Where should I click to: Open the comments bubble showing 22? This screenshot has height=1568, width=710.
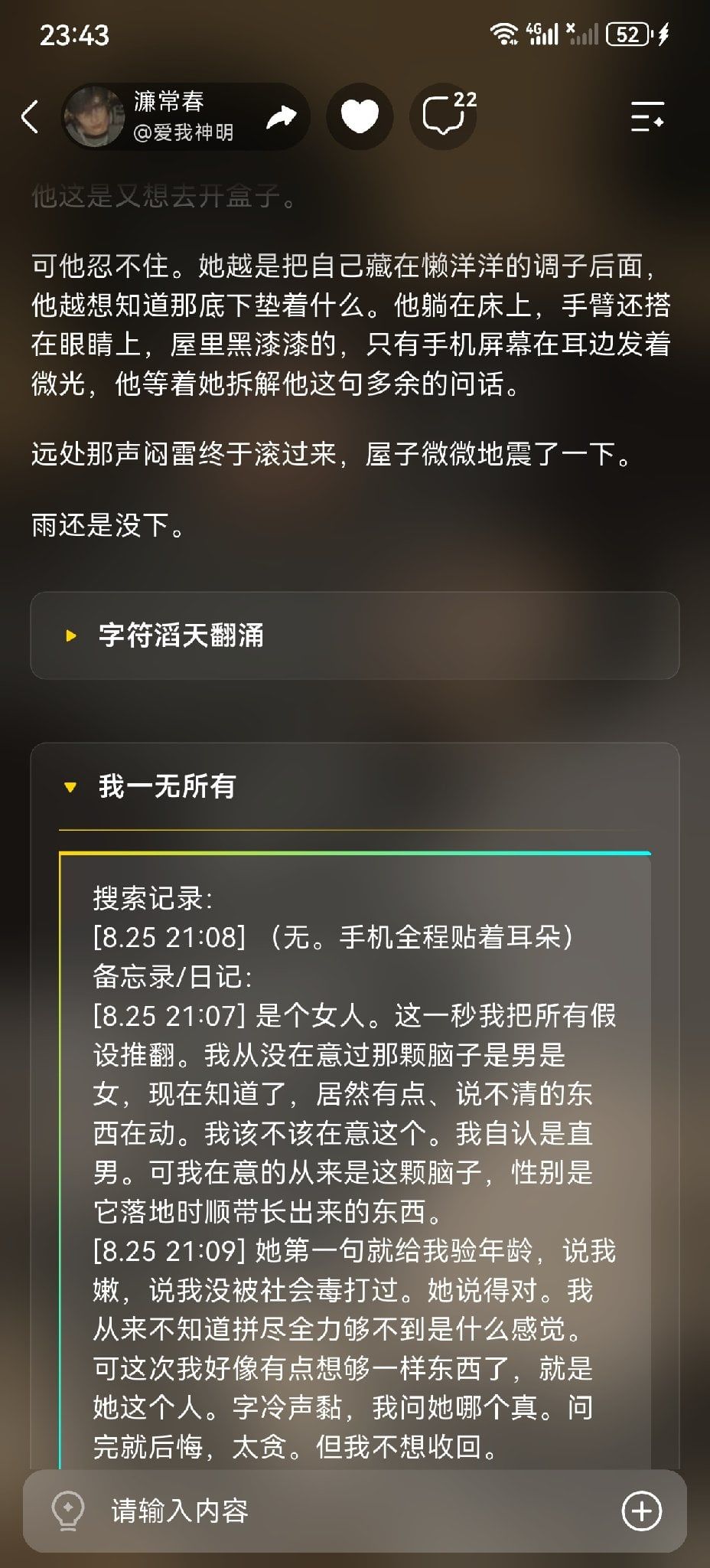[444, 116]
